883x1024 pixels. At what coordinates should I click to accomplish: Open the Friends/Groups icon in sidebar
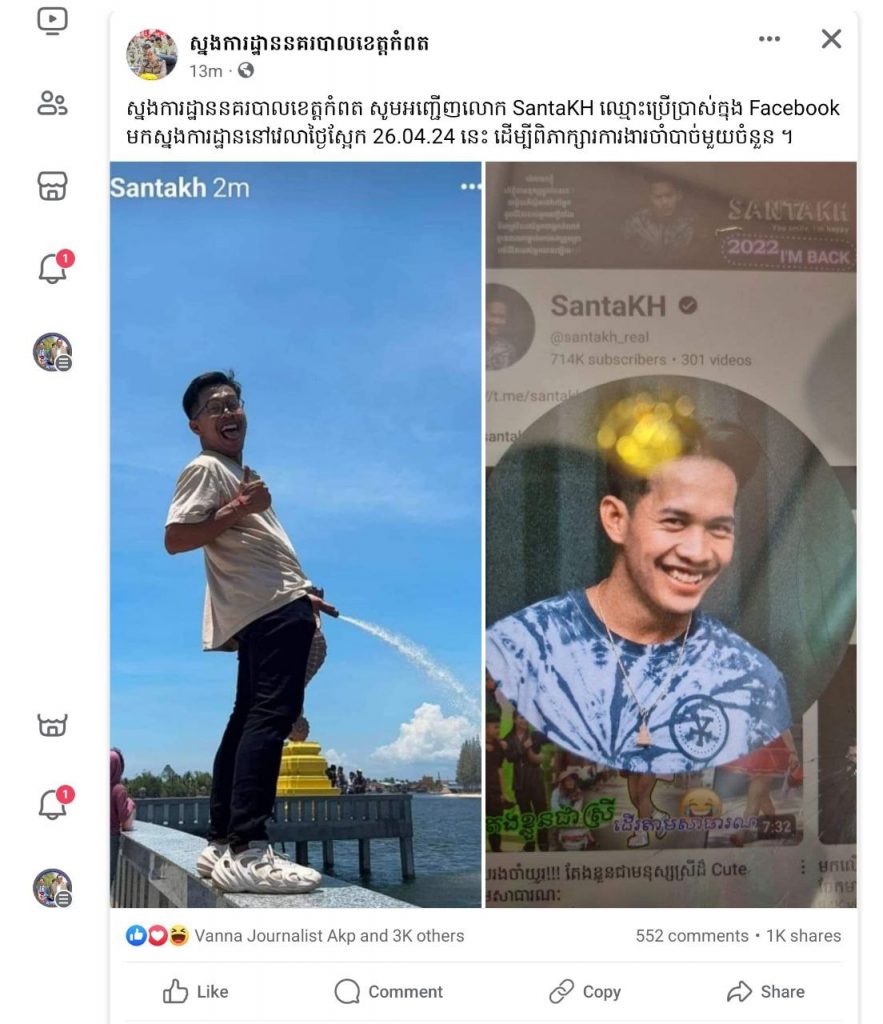click(52, 103)
